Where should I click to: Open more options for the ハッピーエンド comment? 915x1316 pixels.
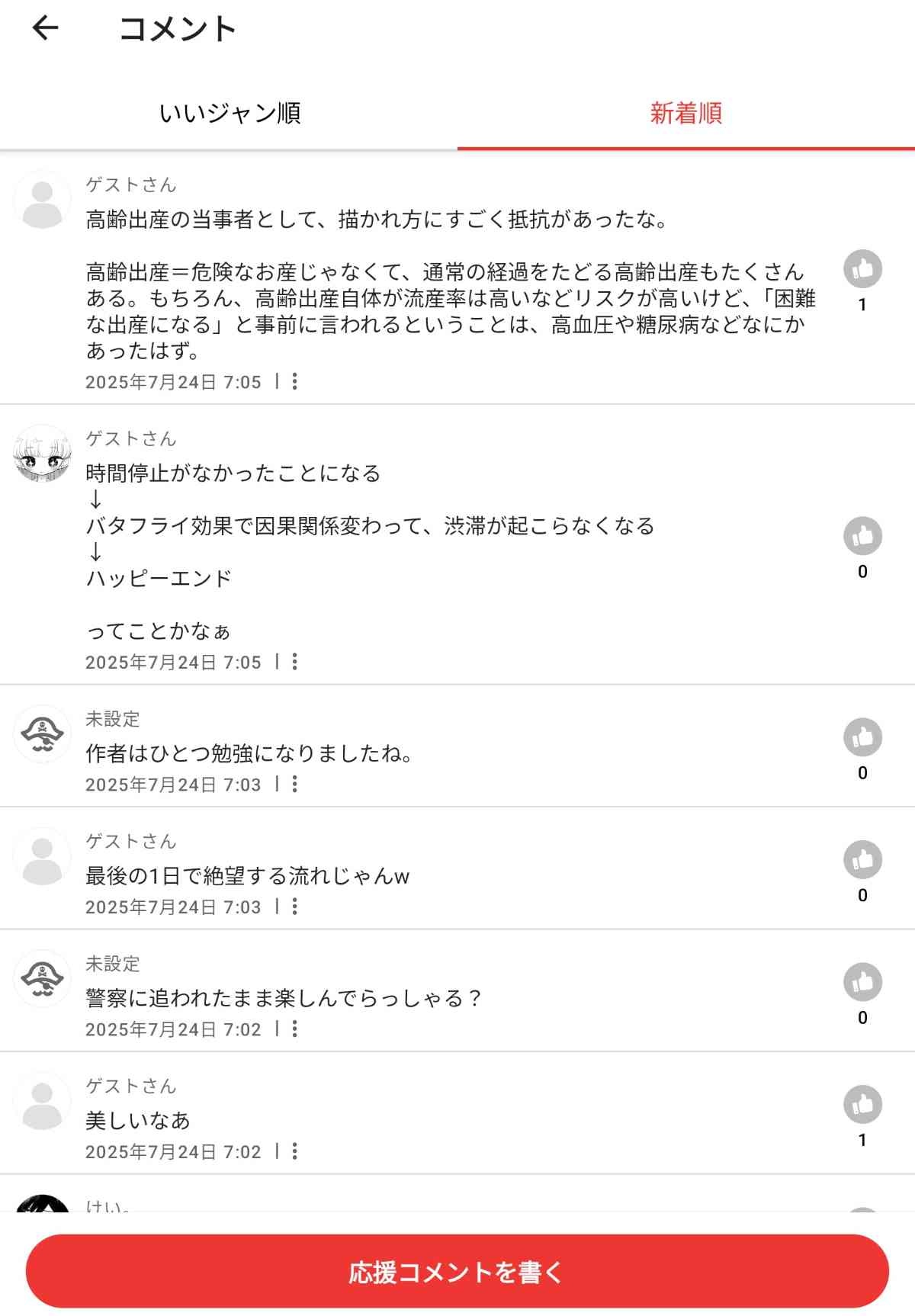pos(295,662)
